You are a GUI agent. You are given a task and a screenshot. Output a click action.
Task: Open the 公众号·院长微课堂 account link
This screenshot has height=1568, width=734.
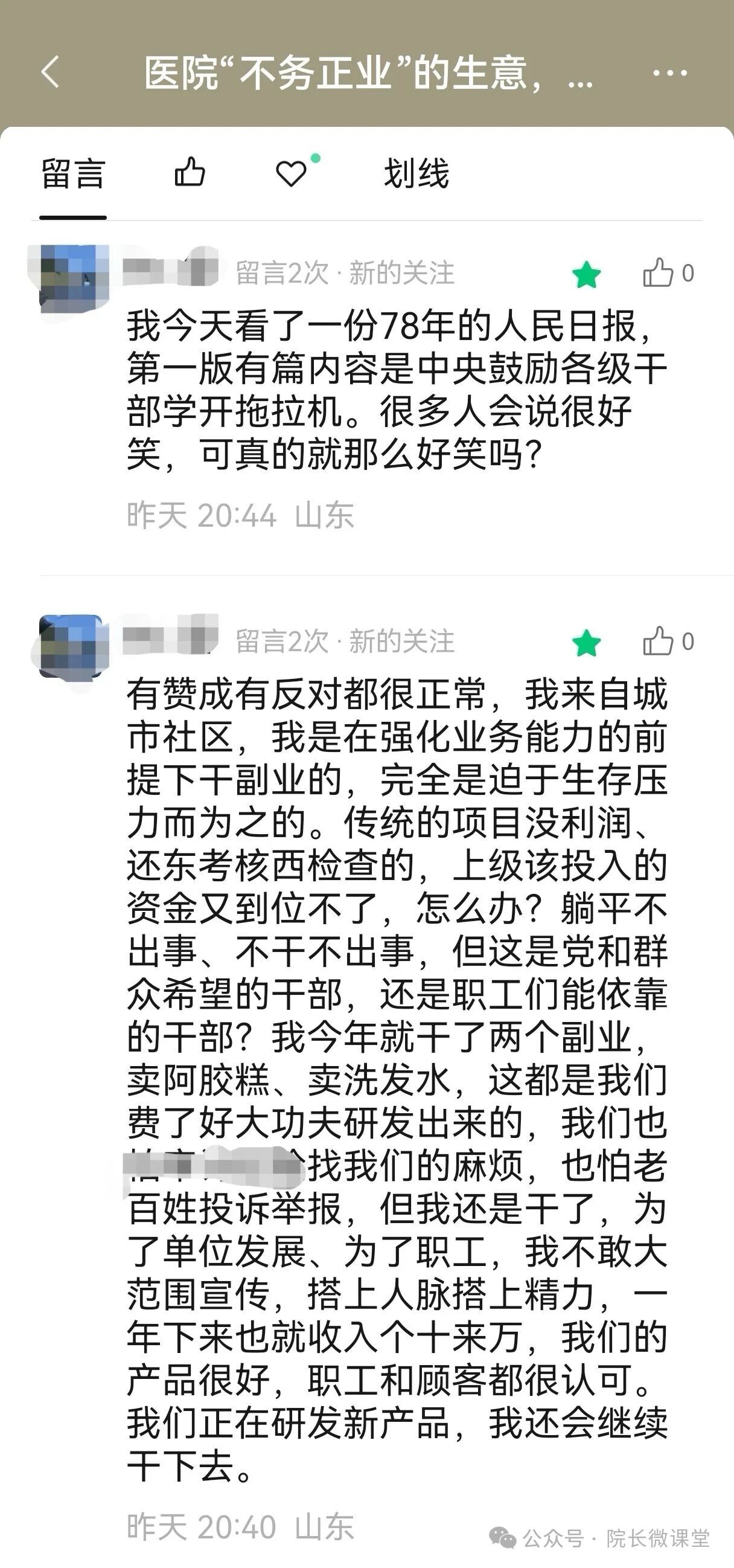608,1536
